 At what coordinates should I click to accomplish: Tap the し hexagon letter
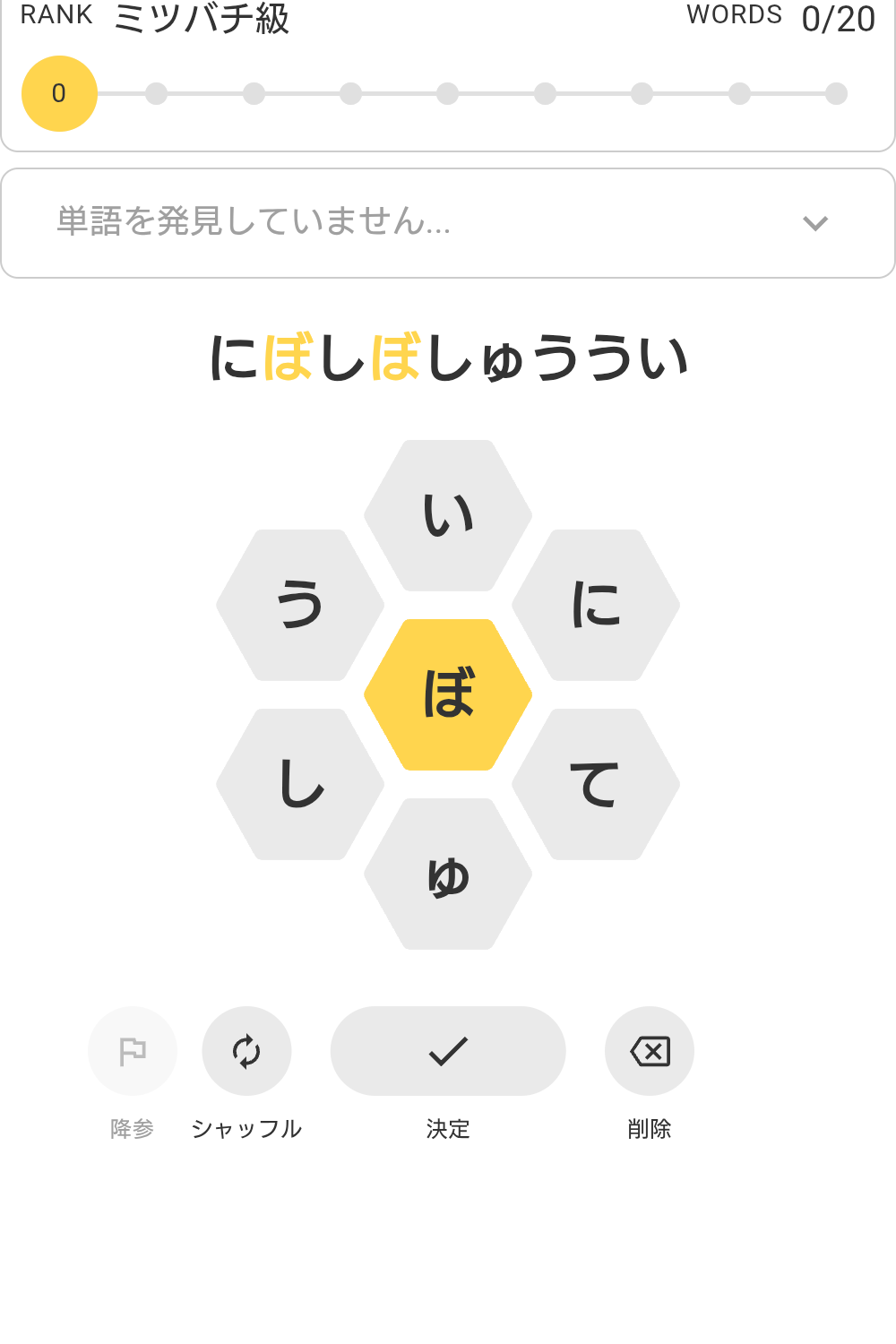[x=300, y=784]
